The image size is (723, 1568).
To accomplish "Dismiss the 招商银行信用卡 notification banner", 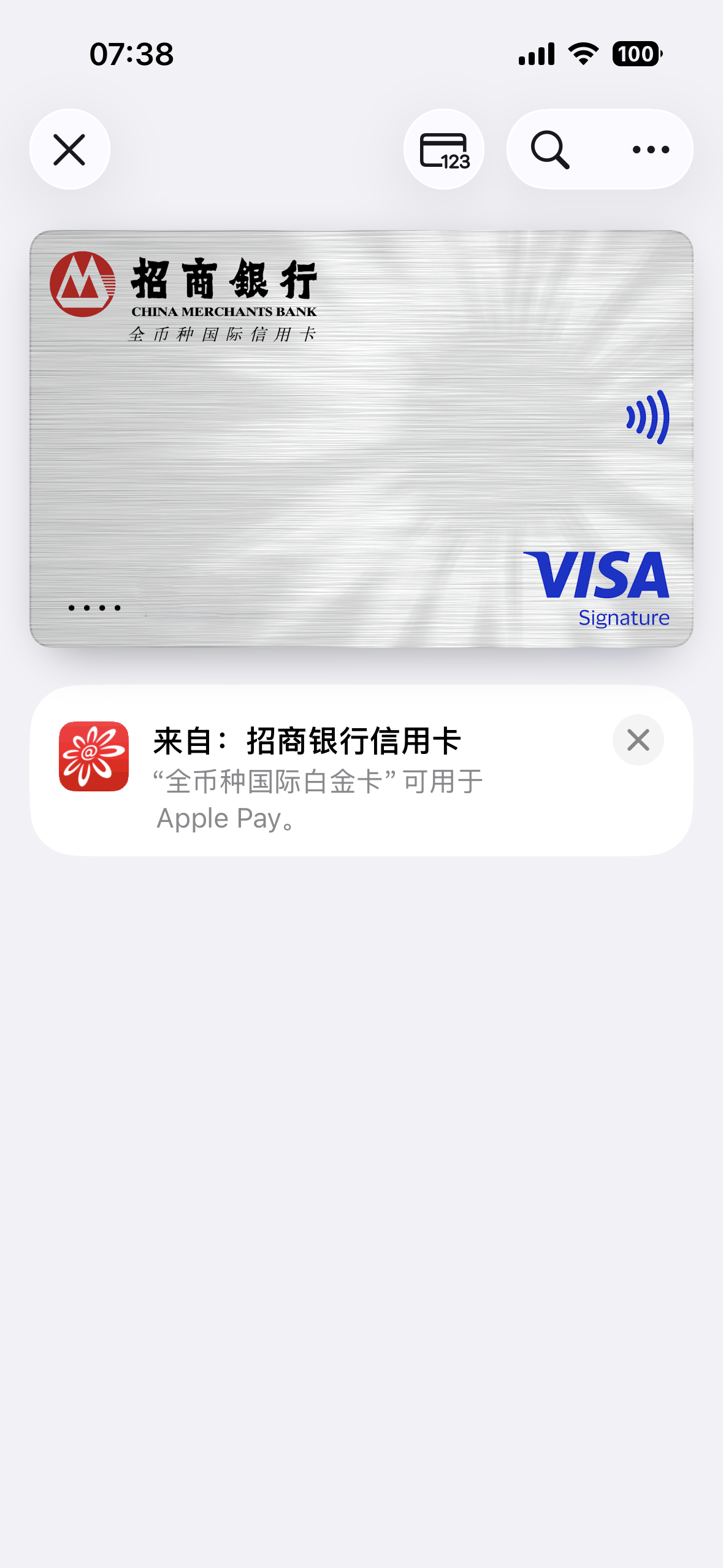I will (x=638, y=740).
